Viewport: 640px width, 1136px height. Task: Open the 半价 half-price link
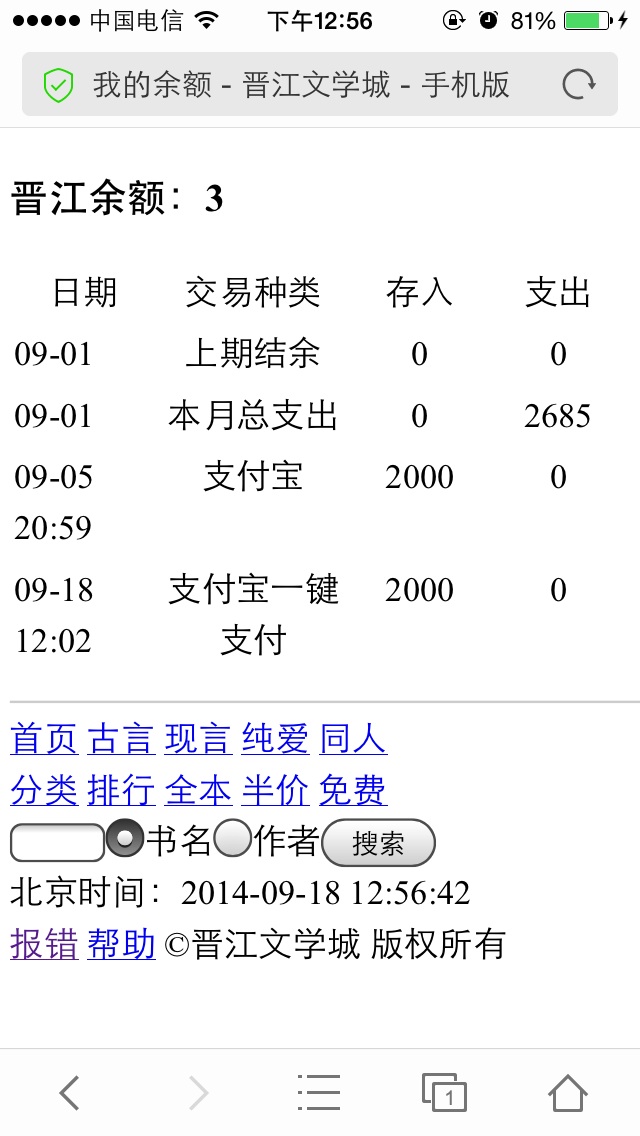click(x=275, y=790)
